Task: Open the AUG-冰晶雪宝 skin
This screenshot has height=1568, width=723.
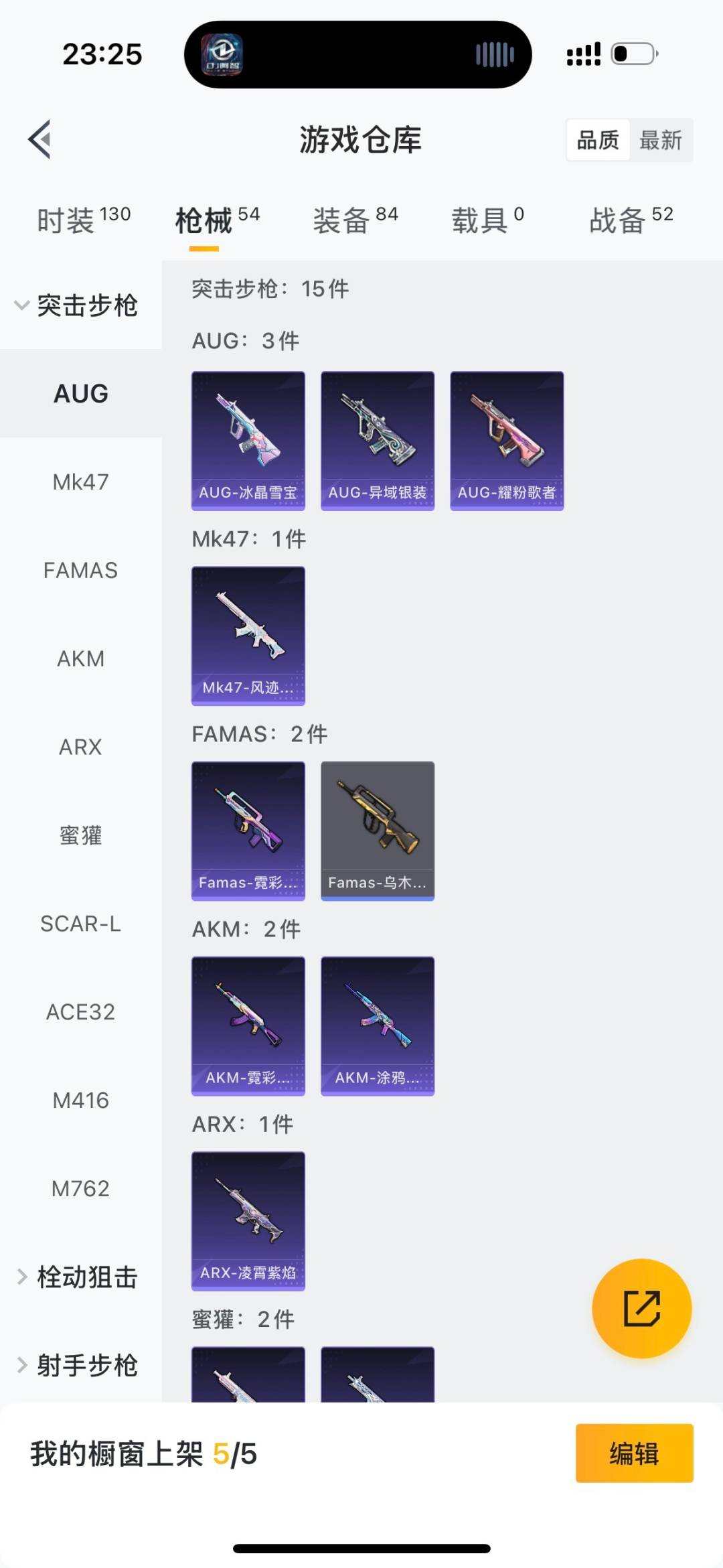Action: (248, 441)
